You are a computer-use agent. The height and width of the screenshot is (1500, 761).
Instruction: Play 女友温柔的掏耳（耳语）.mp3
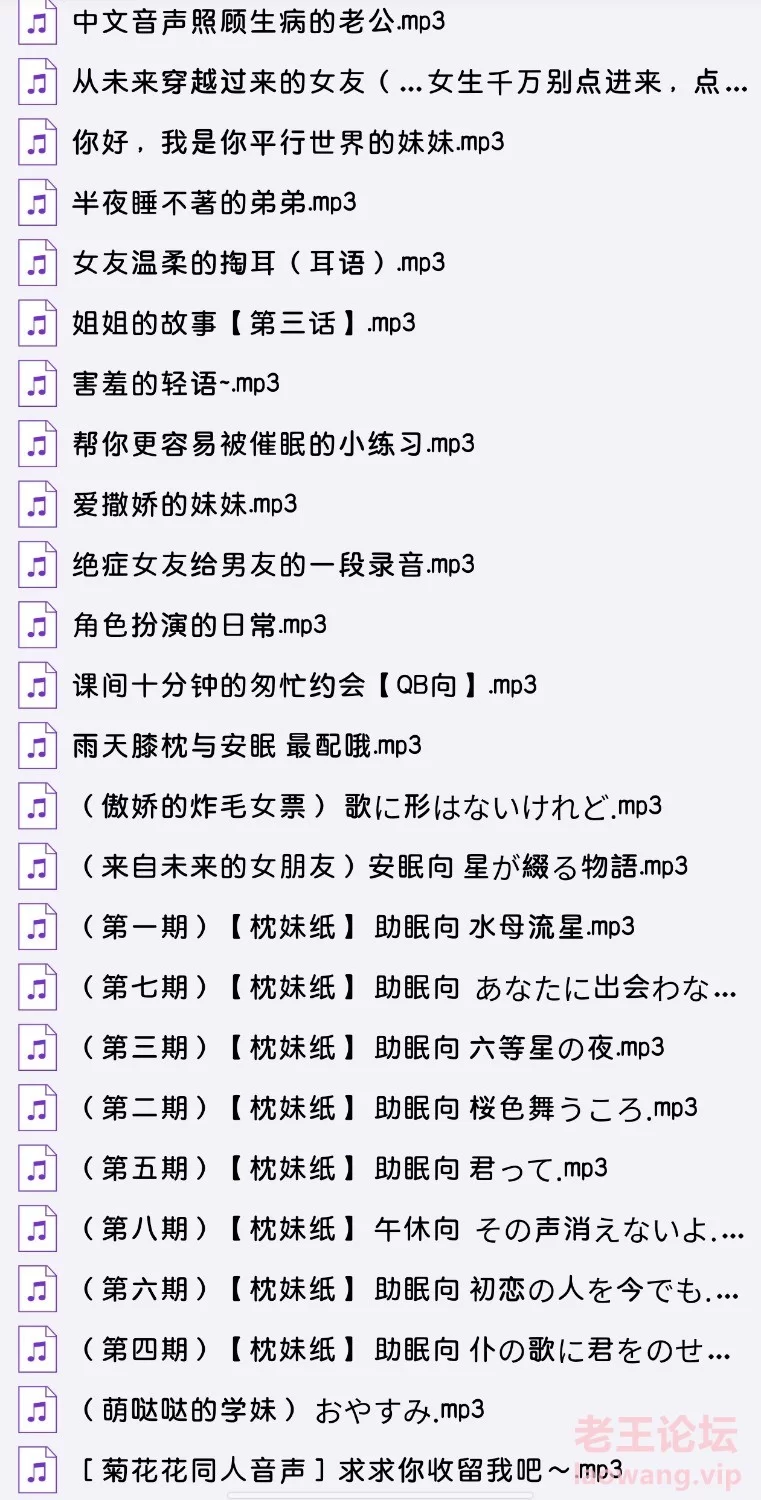[x=380, y=263]
